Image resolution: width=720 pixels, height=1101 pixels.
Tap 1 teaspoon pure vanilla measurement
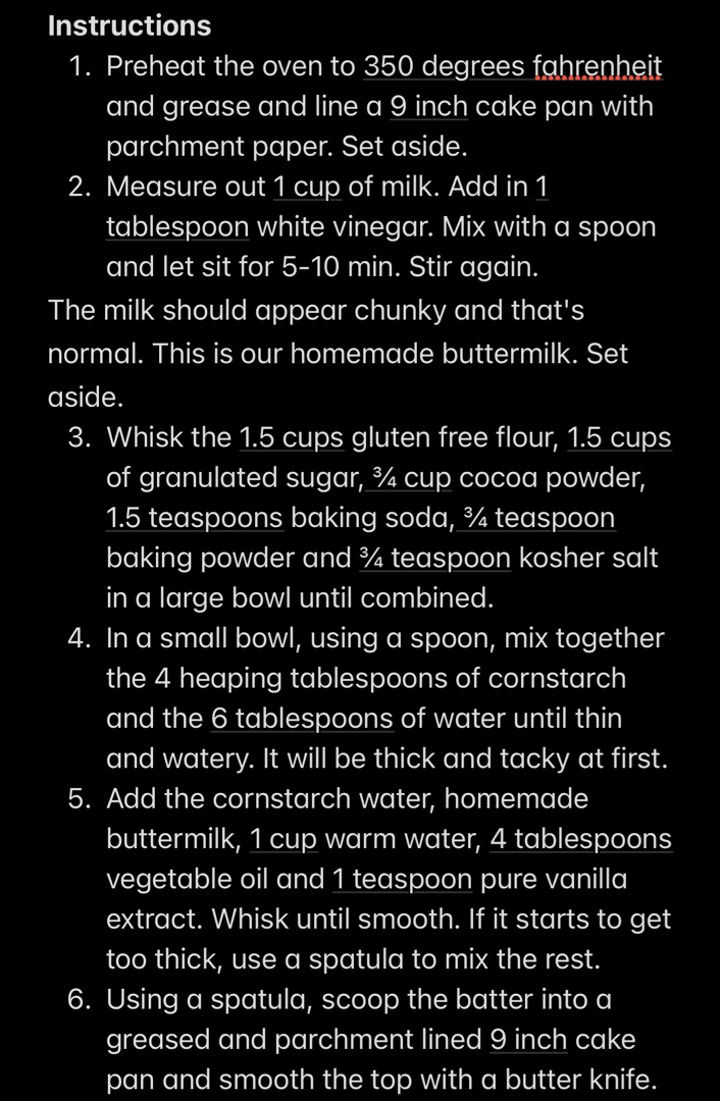coord(402,880)
